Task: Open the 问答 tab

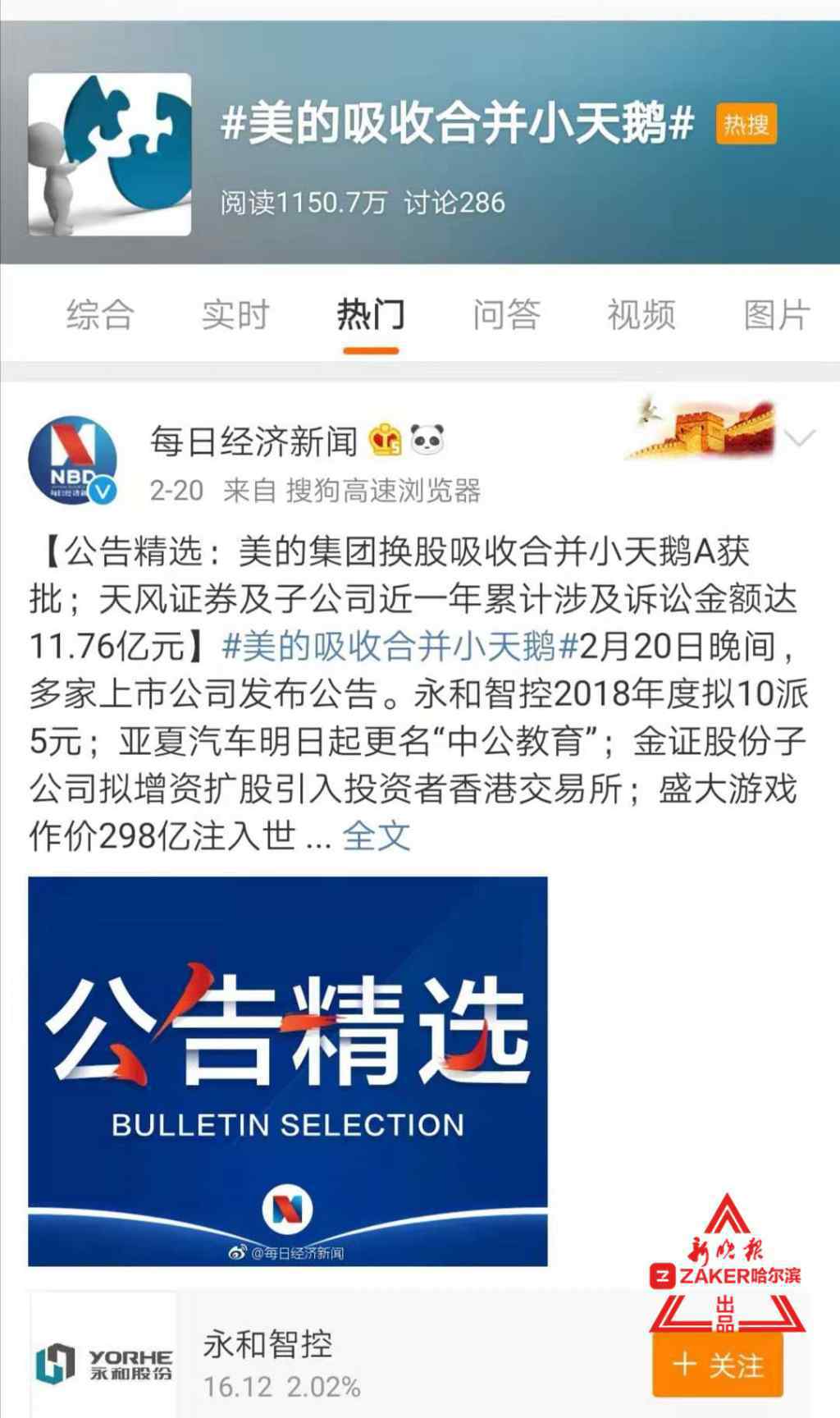Action: pos(506,314)
